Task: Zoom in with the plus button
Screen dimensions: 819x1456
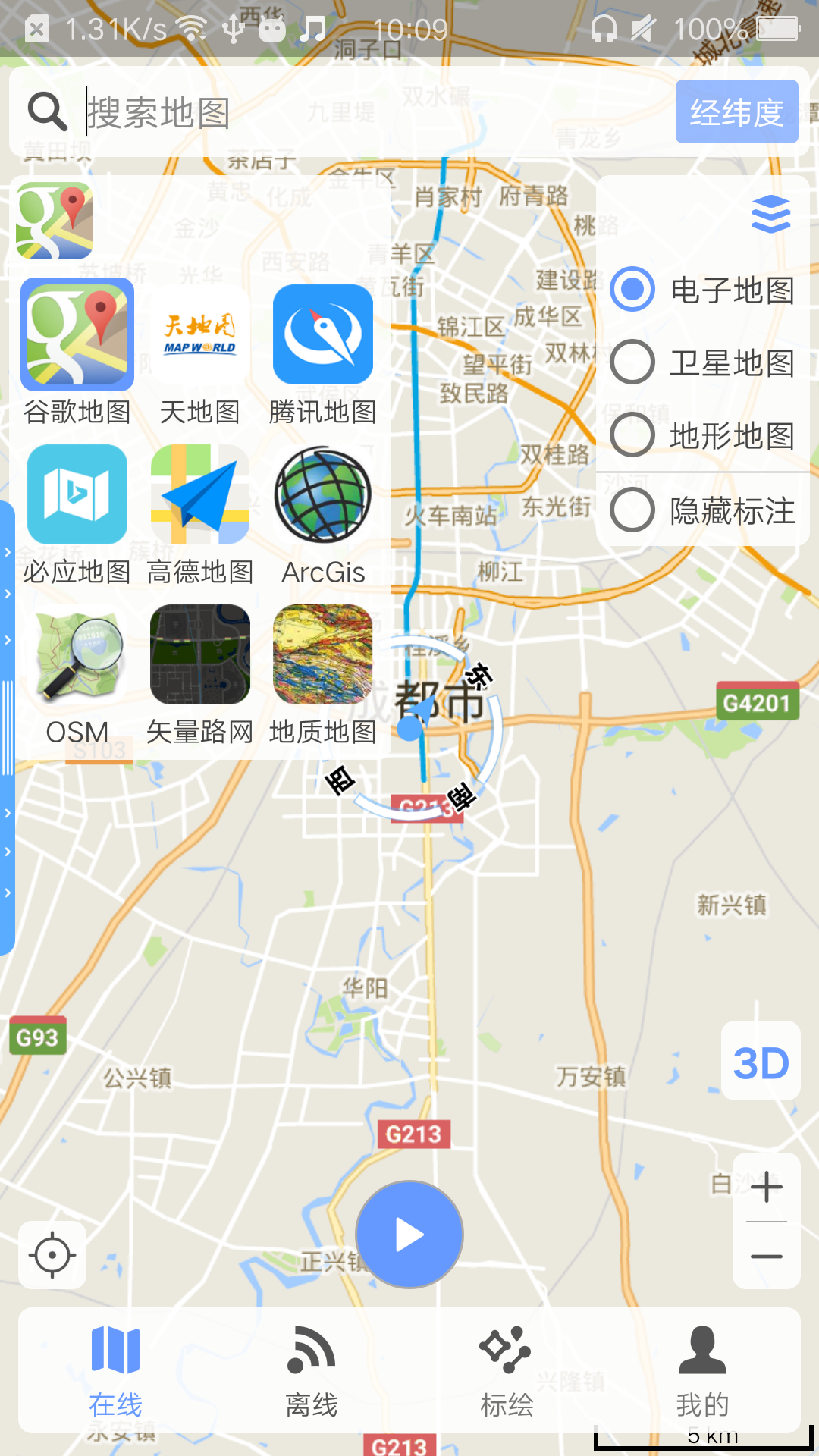Action: tap(767, 1187)
